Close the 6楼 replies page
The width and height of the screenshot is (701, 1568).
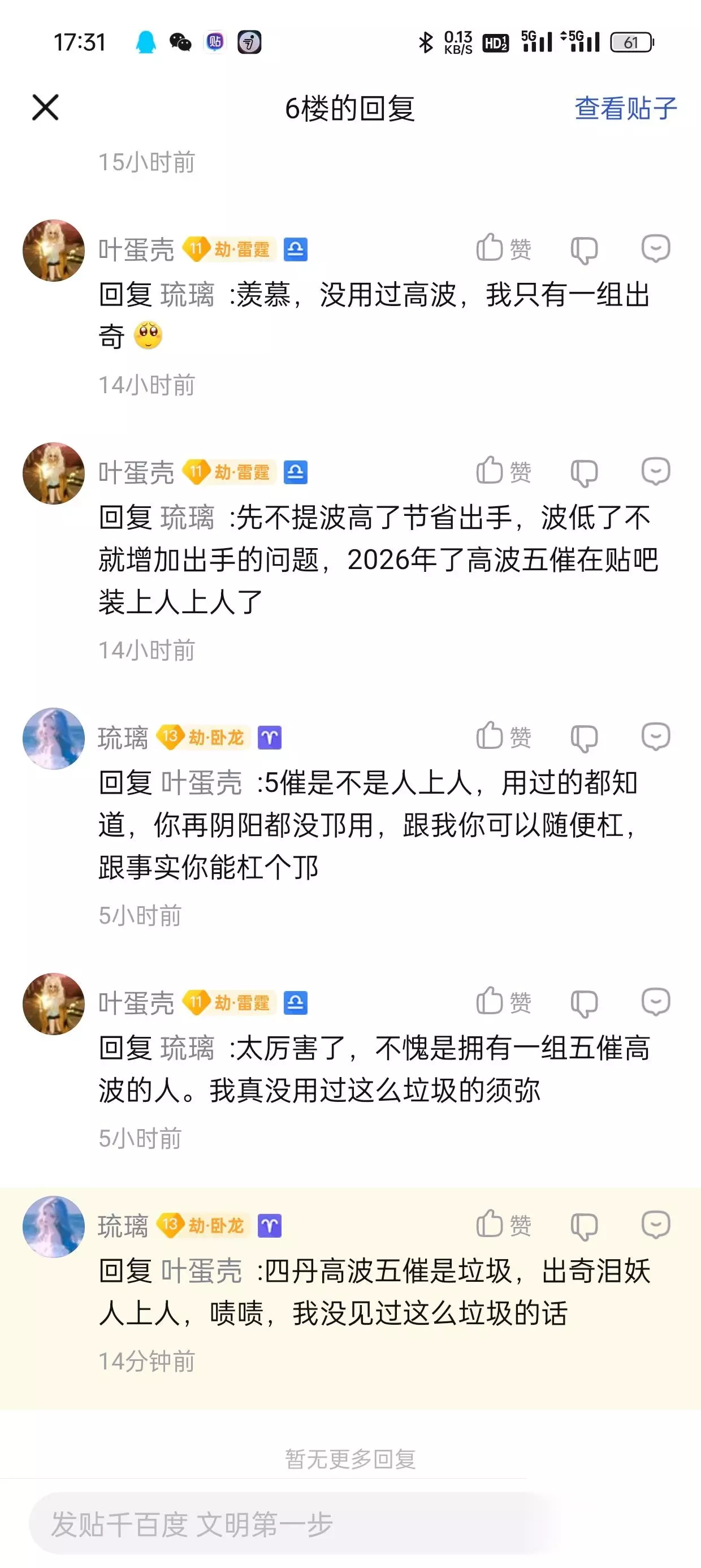(x=45, y=107)
